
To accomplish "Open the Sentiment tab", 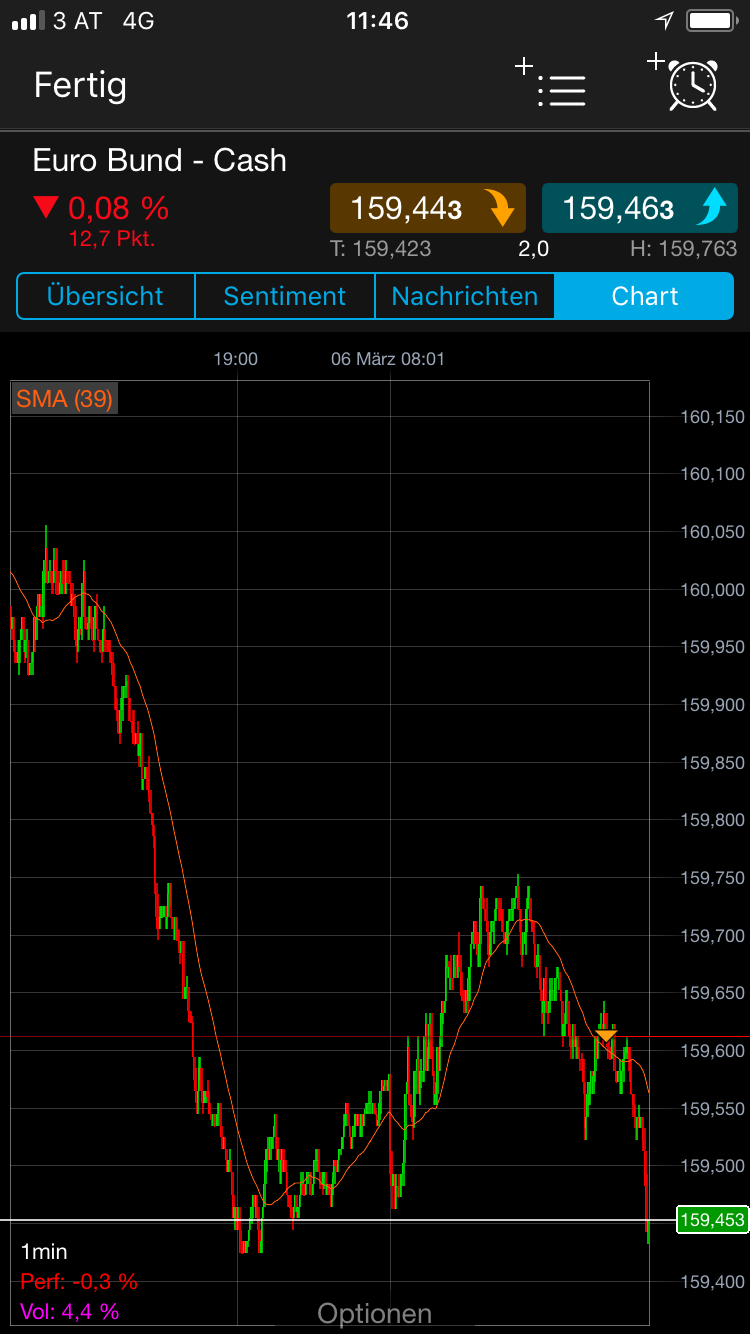I will 284,296.
